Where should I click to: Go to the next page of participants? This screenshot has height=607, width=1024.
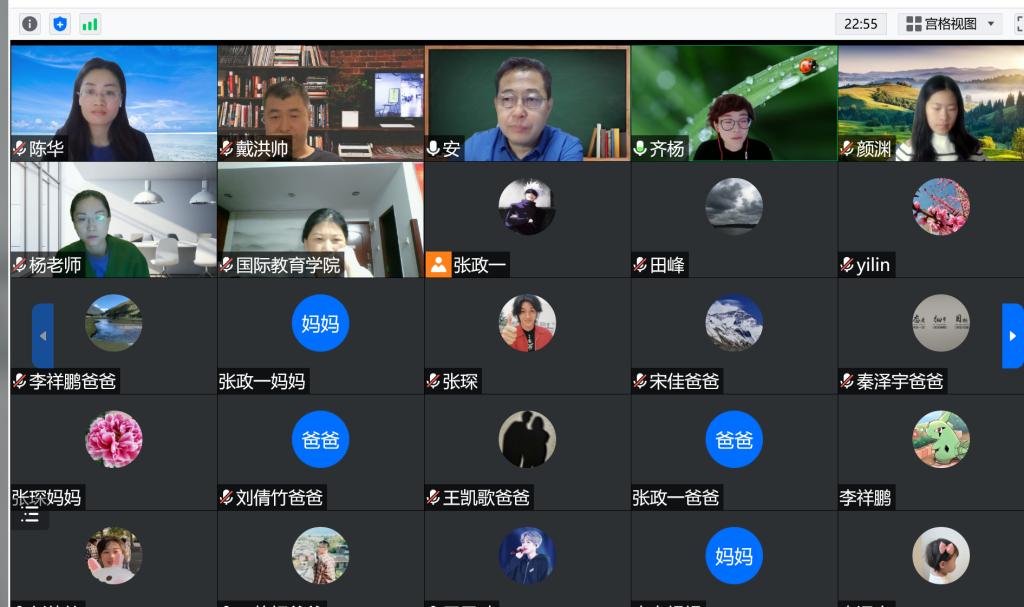coord(1012,336)
